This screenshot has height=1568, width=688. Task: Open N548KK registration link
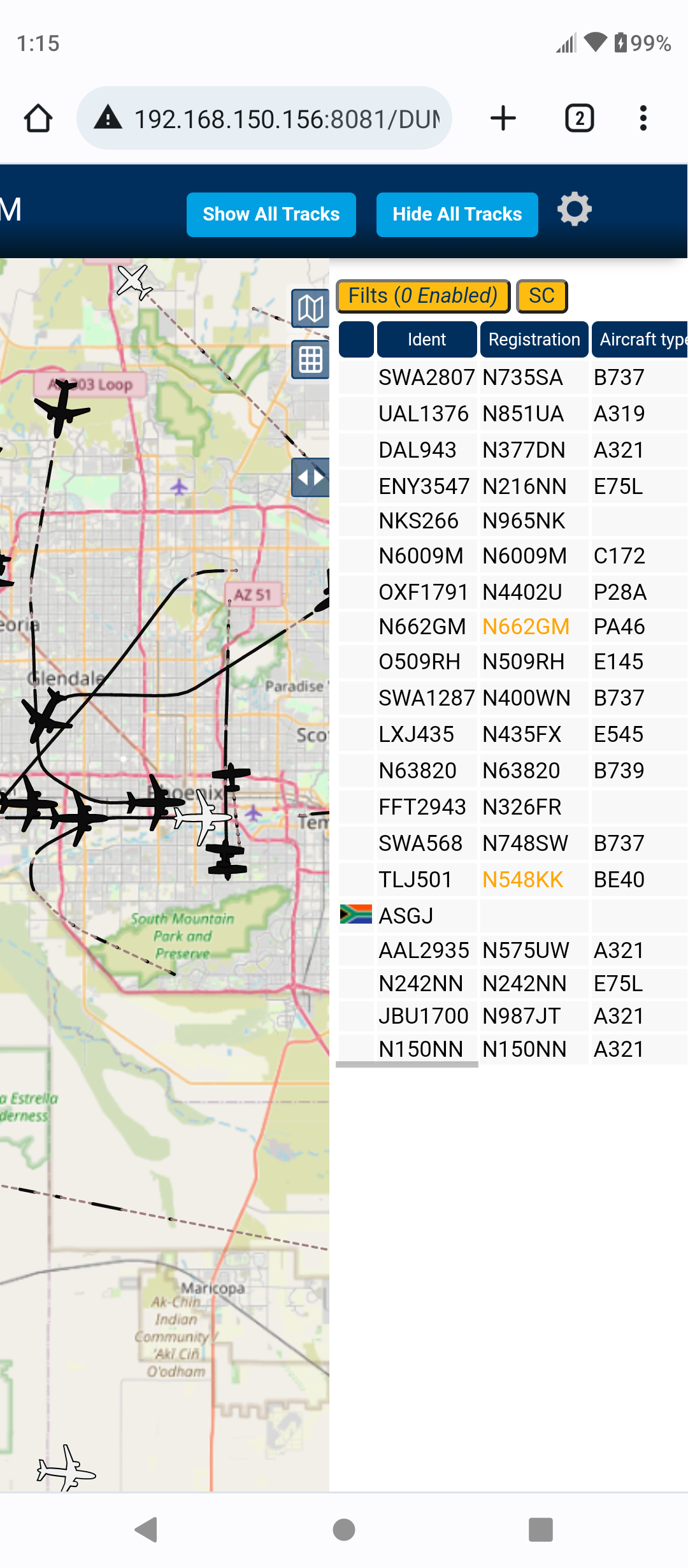(522, 880)
